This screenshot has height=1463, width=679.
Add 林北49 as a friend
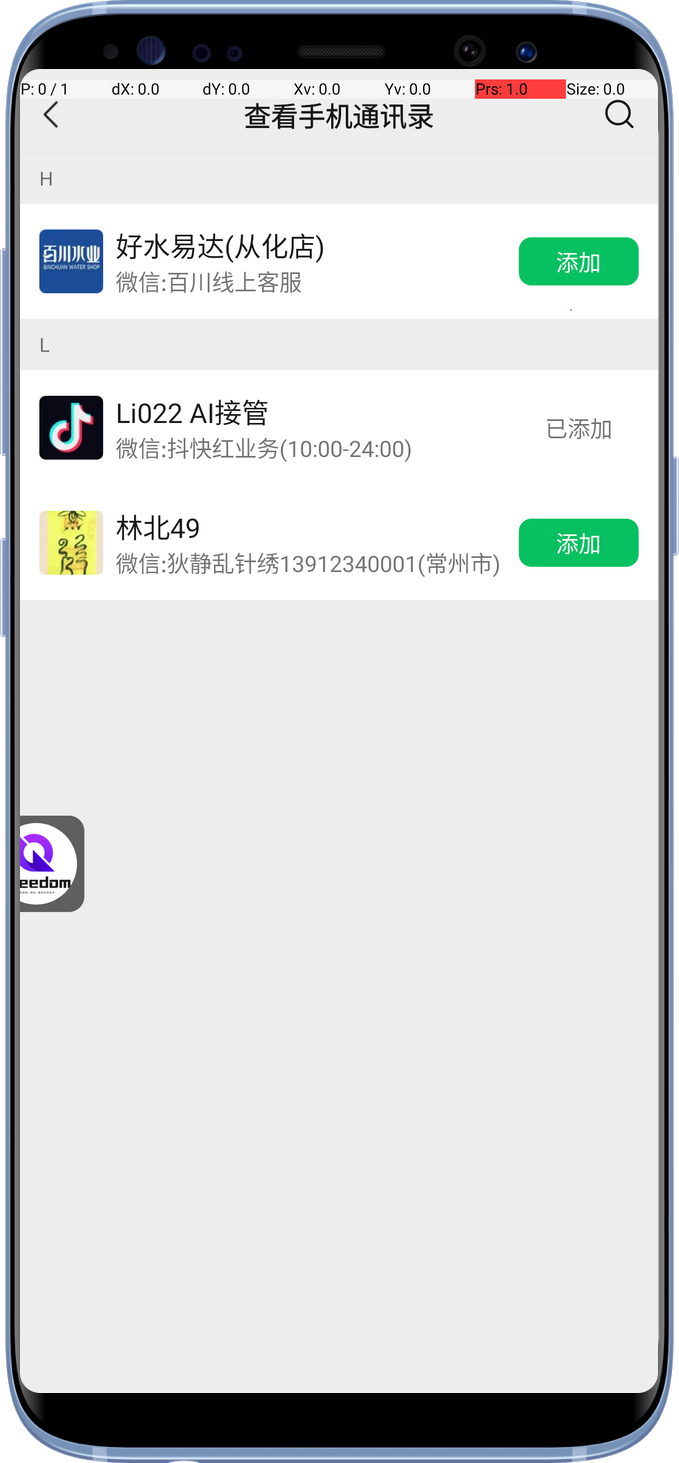[578, 543]
